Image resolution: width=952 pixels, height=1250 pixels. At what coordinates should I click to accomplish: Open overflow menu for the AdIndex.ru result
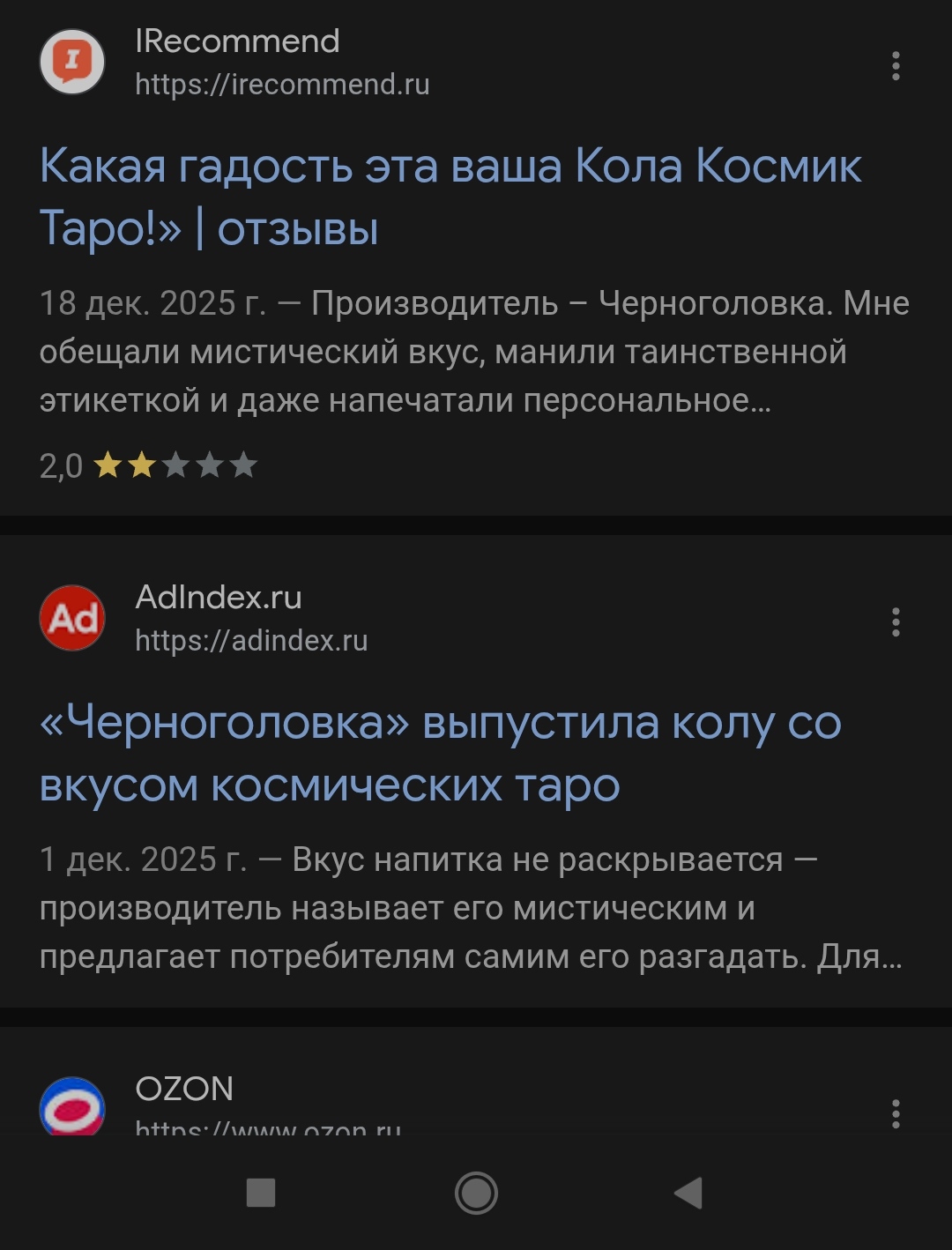coord(896,622)
